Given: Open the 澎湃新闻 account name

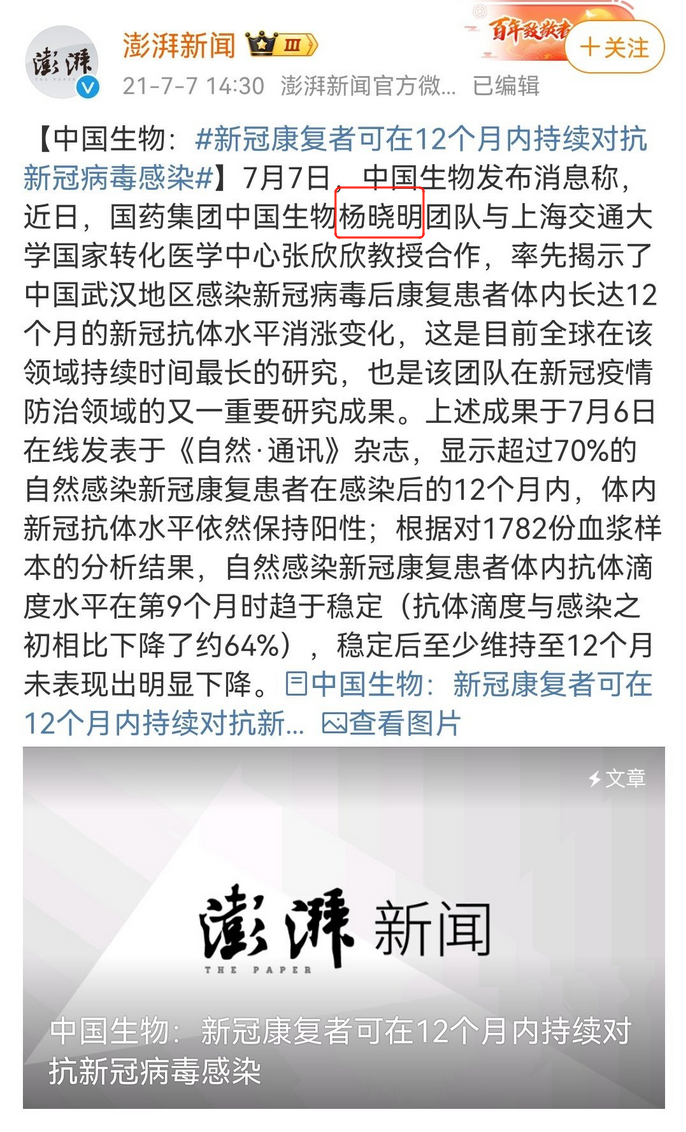Looking at the screenshot, I should 178,46.
